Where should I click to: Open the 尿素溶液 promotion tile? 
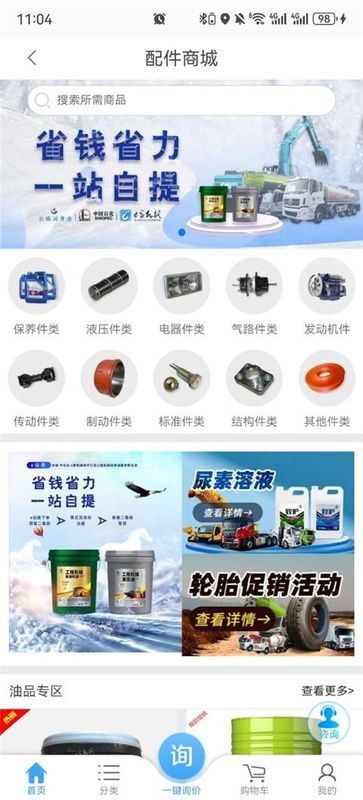[x=268, y=503]
